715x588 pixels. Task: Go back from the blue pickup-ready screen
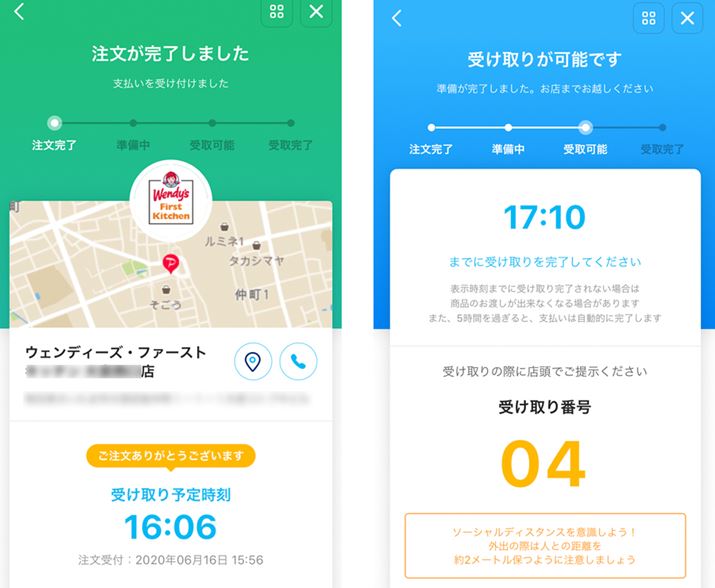point(397,18)
